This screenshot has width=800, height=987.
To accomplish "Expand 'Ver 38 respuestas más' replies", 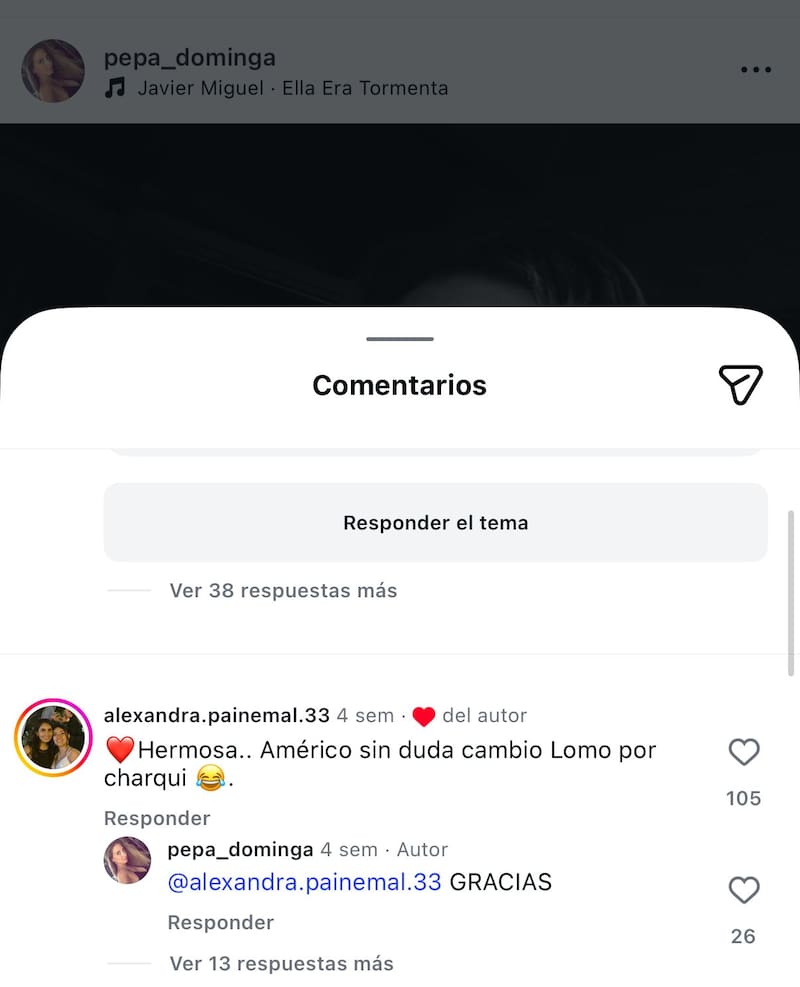I will point(283,590).
